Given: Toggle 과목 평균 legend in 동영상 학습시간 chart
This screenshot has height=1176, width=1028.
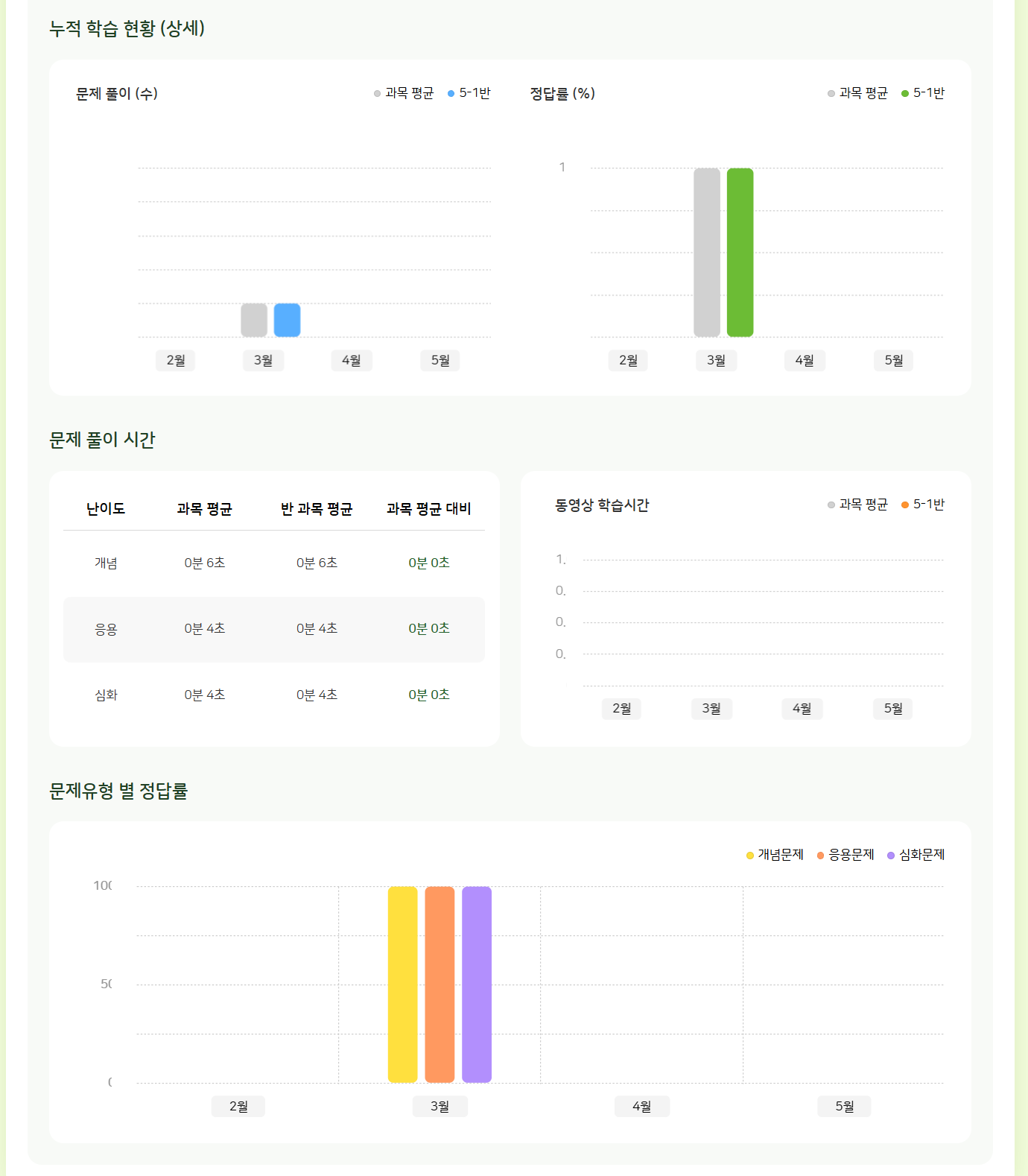Looking at the screenshot, I should coord(857,505).
